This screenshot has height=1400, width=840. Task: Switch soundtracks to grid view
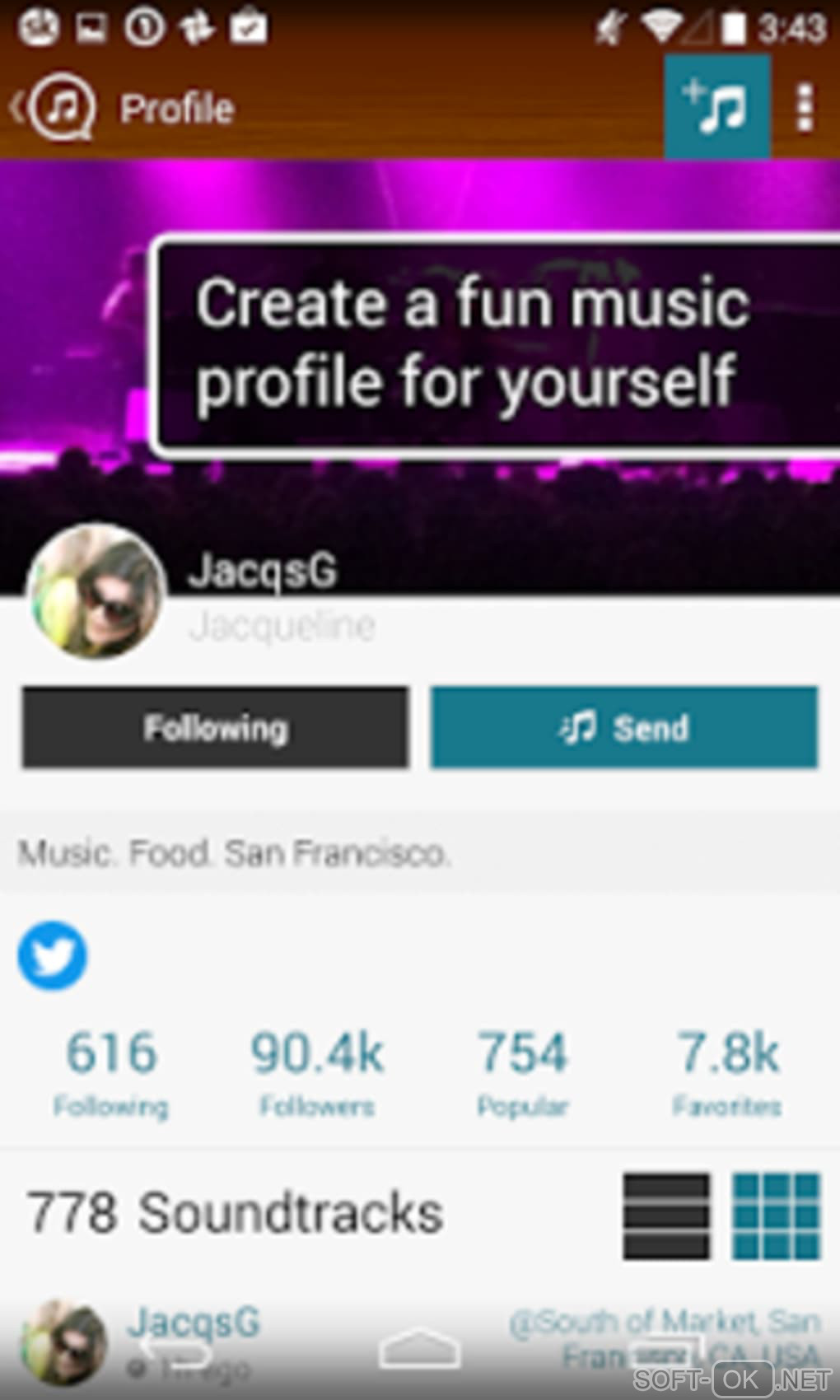(x=776, y=1216)
